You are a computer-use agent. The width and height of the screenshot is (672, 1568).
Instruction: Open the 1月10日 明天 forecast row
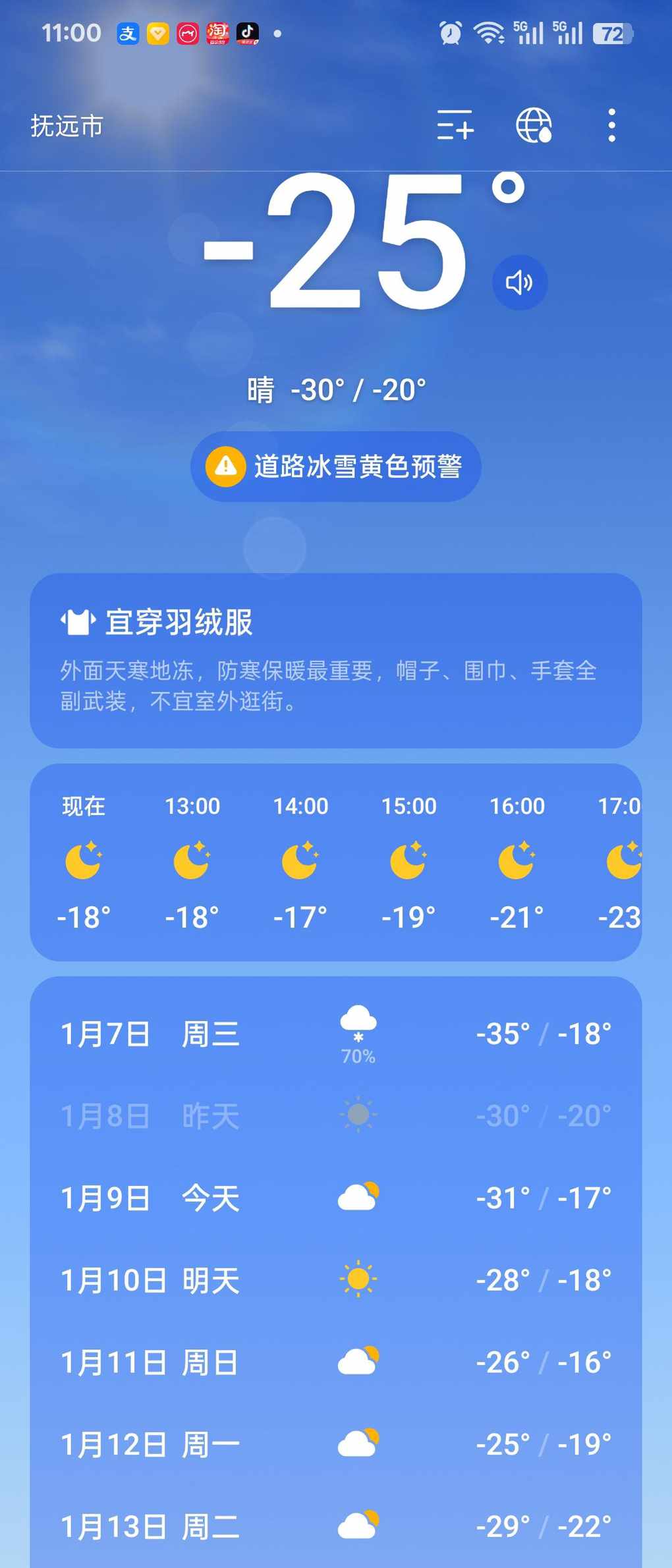point(335,1280)
